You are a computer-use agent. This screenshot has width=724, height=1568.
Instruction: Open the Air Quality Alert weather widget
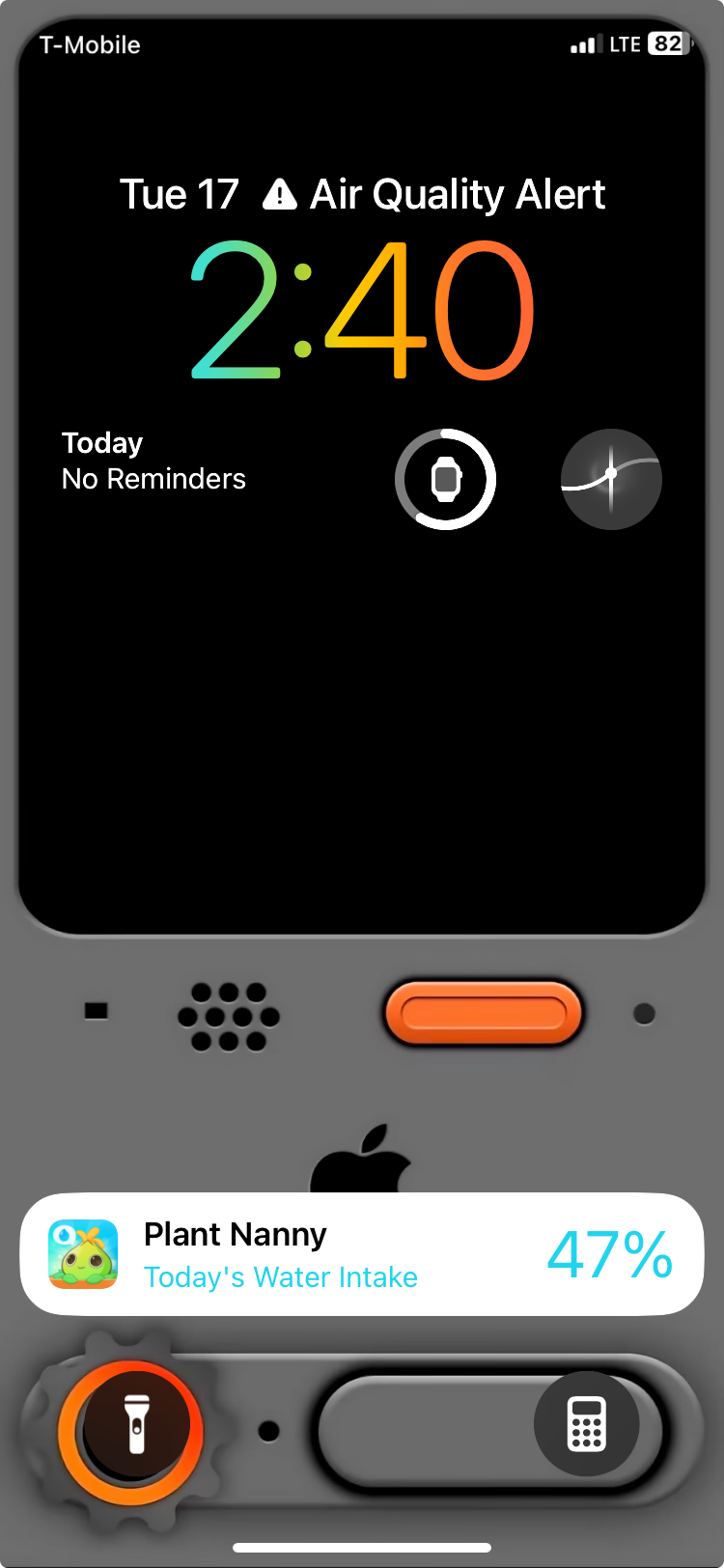click(434, 195)
